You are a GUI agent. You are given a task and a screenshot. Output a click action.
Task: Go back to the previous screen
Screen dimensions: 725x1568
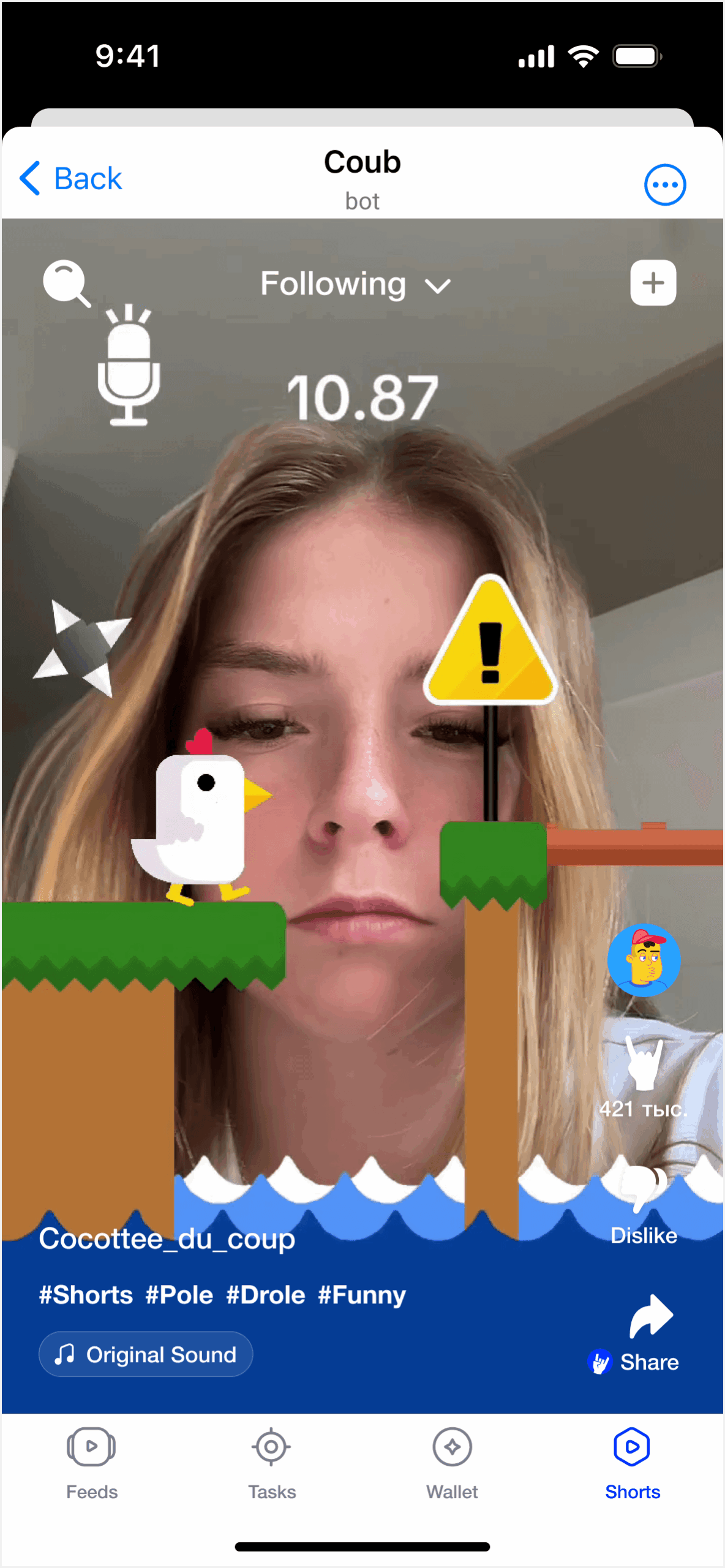pyautogui.click(x=71, y=179)
